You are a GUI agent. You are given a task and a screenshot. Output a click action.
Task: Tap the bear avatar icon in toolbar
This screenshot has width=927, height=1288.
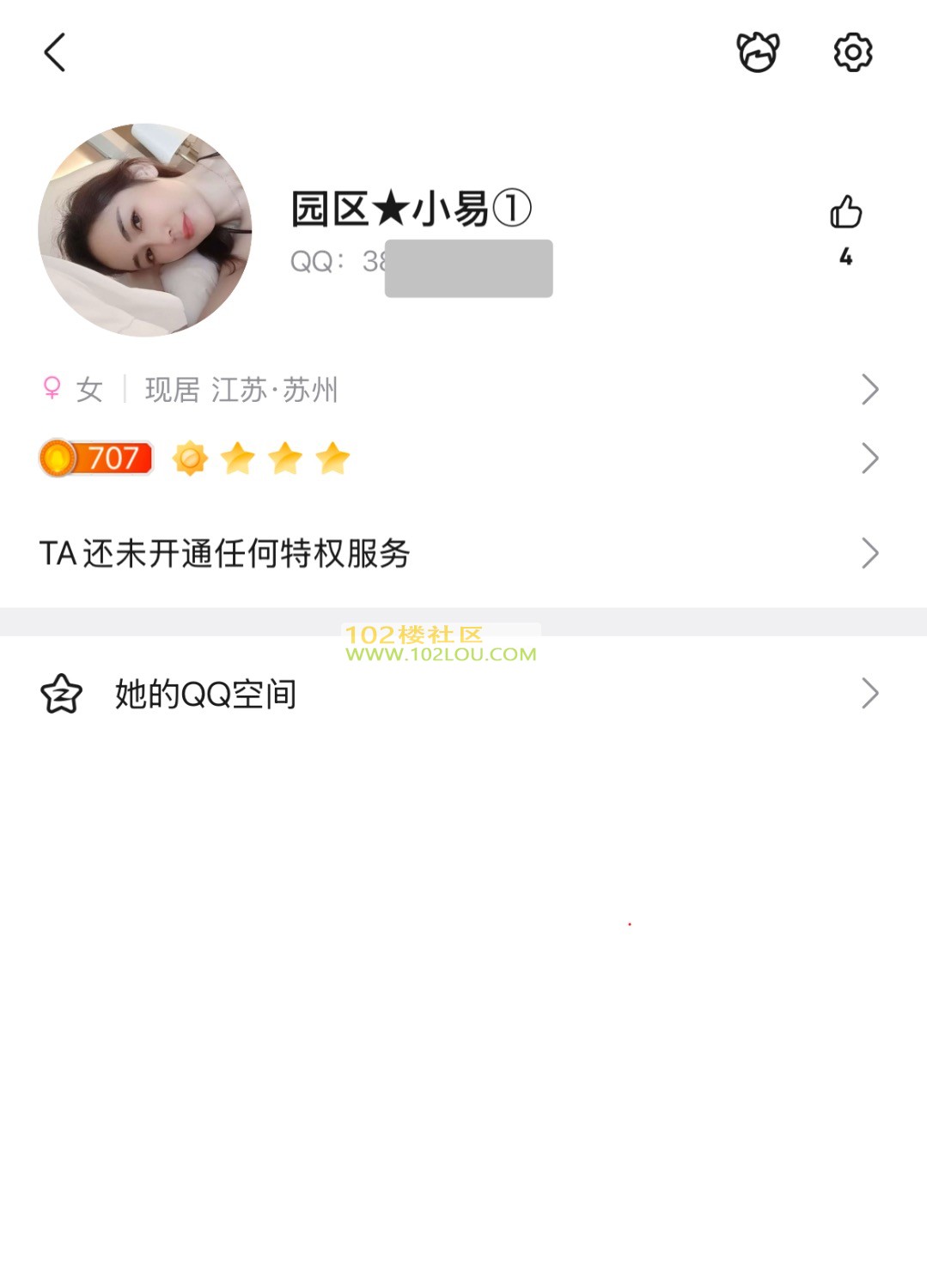point(758,52)
